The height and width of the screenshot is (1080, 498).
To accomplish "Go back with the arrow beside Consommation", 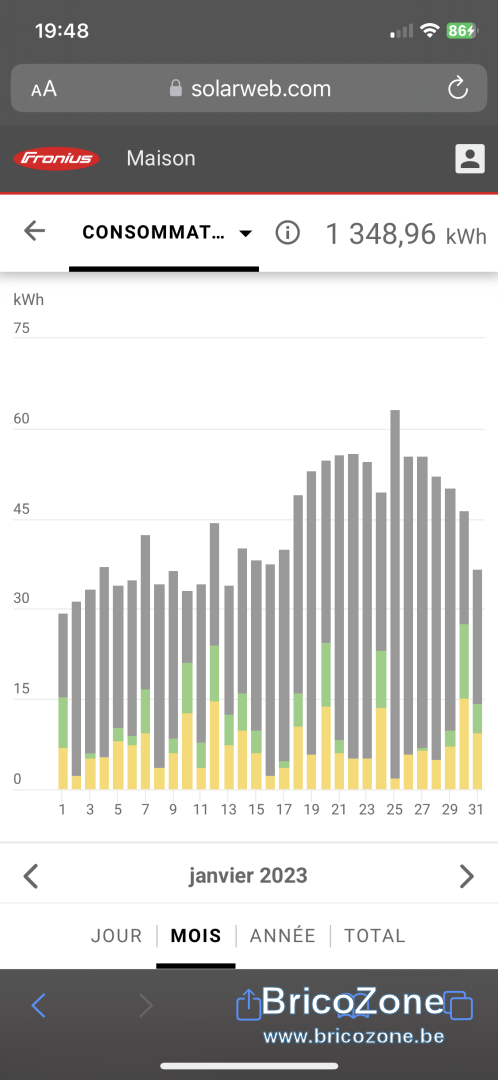I will [34, 231].
